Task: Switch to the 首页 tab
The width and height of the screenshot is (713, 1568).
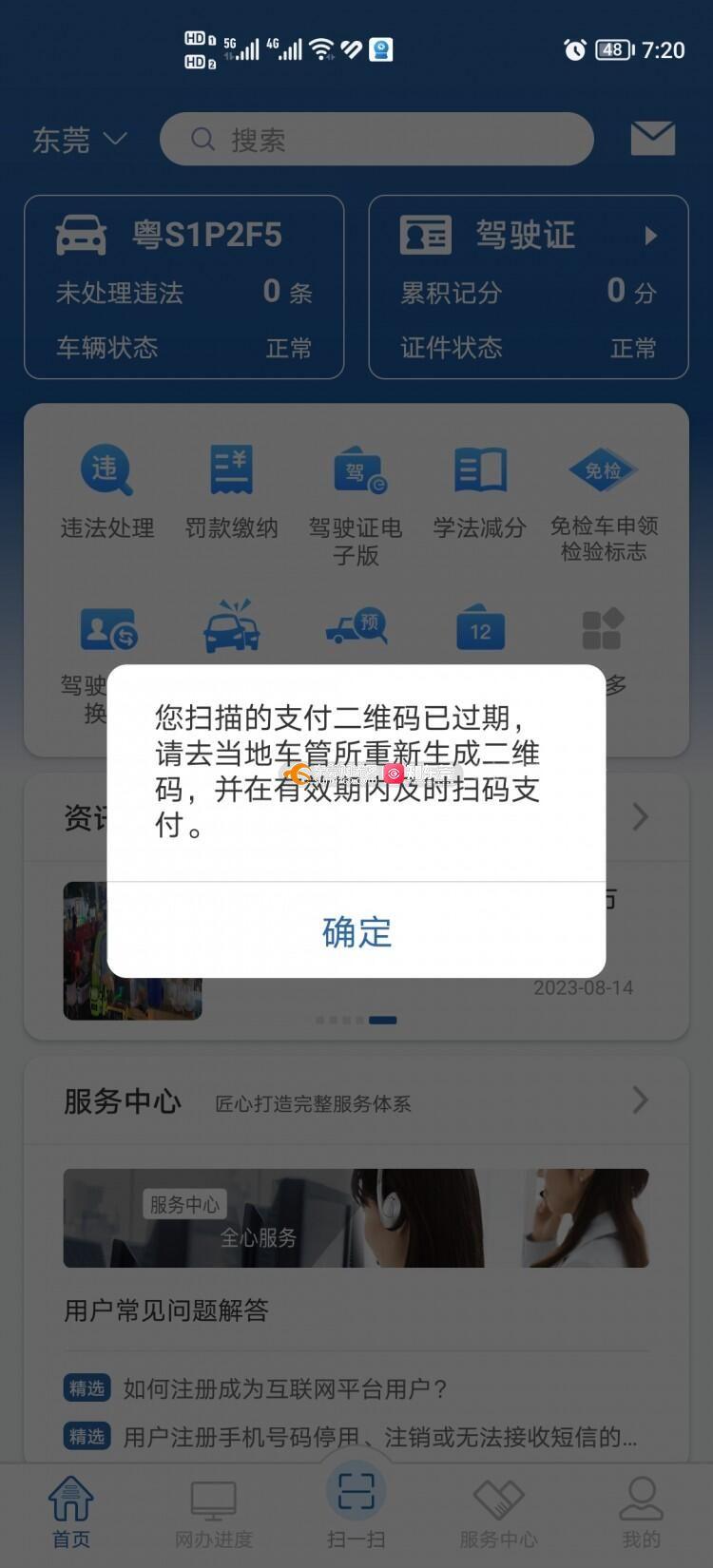Action: click(71, 1511)
